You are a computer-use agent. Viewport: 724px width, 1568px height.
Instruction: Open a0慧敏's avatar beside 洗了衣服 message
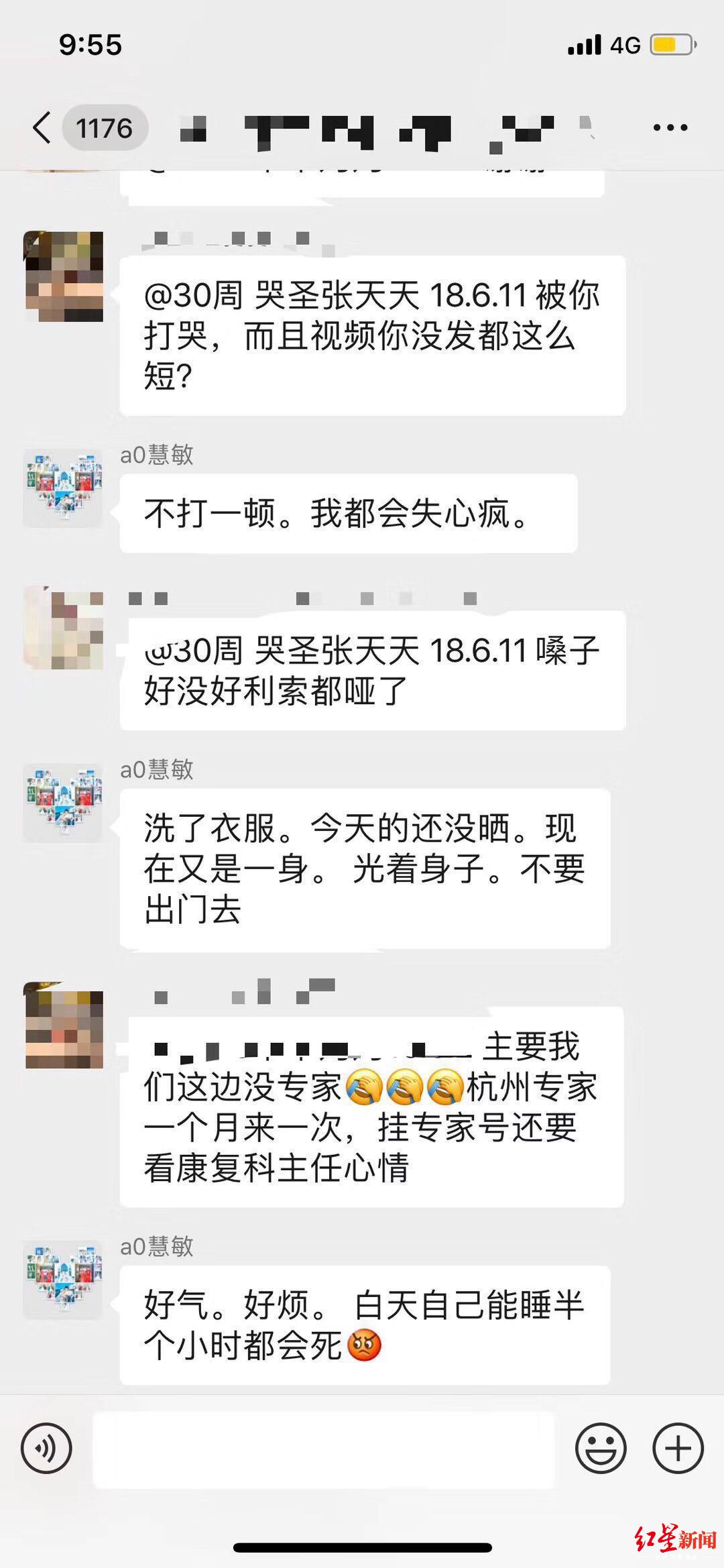64,803
